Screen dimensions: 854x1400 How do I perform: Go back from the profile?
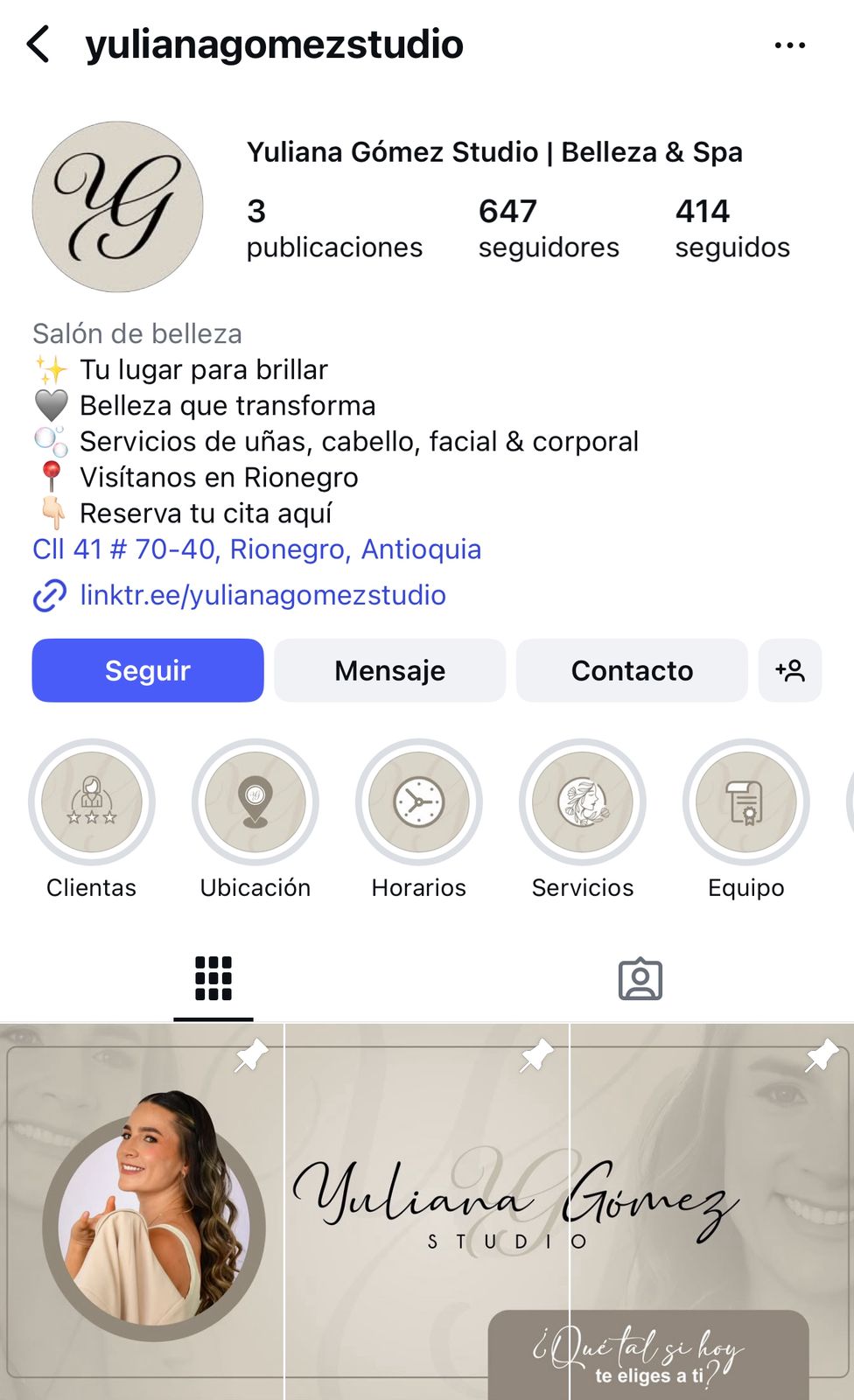coord(38,44)
